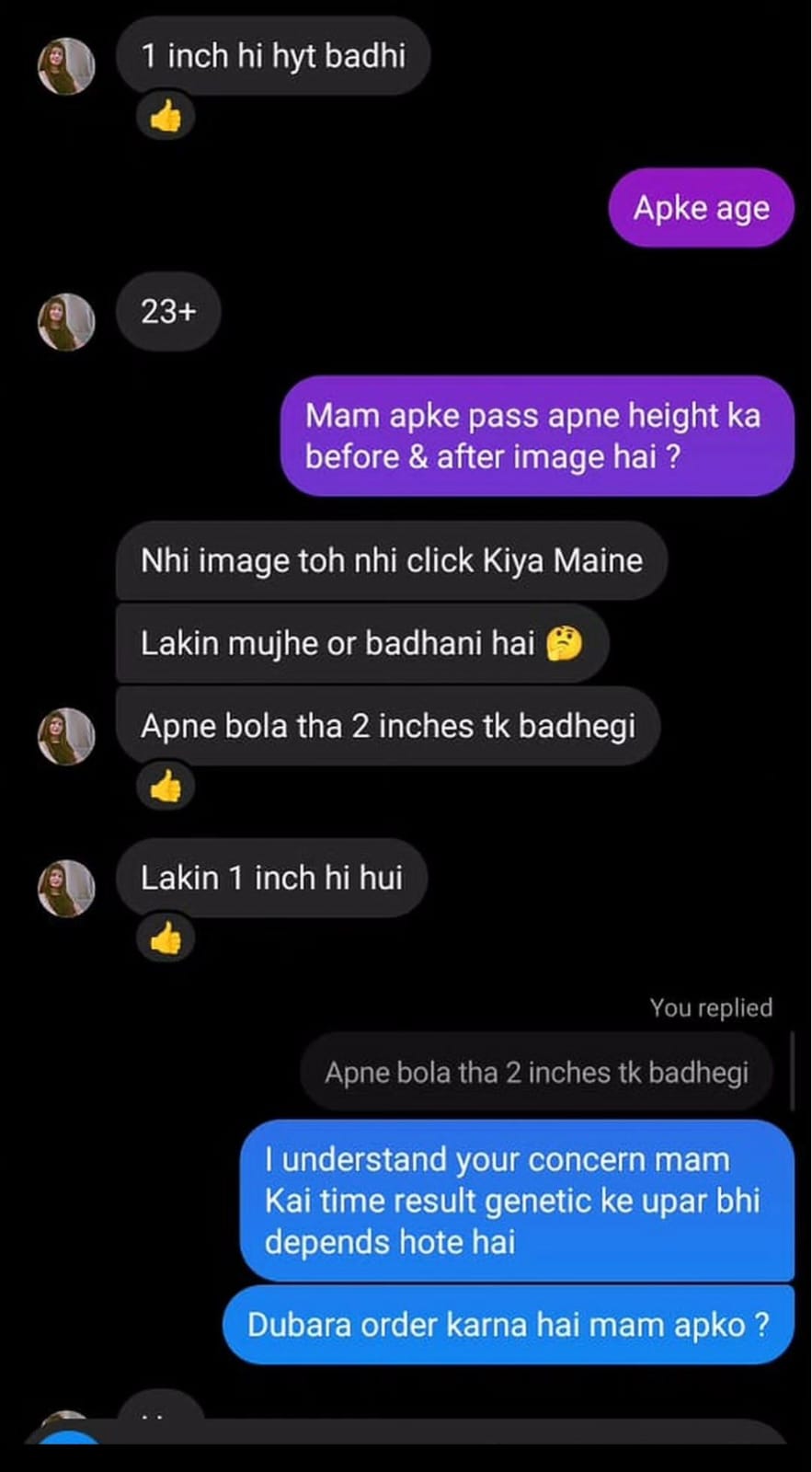Tap avatar beside "Lakin 1 inch hi hui"
The image size is (812, 1472).
tap(65, 889)
